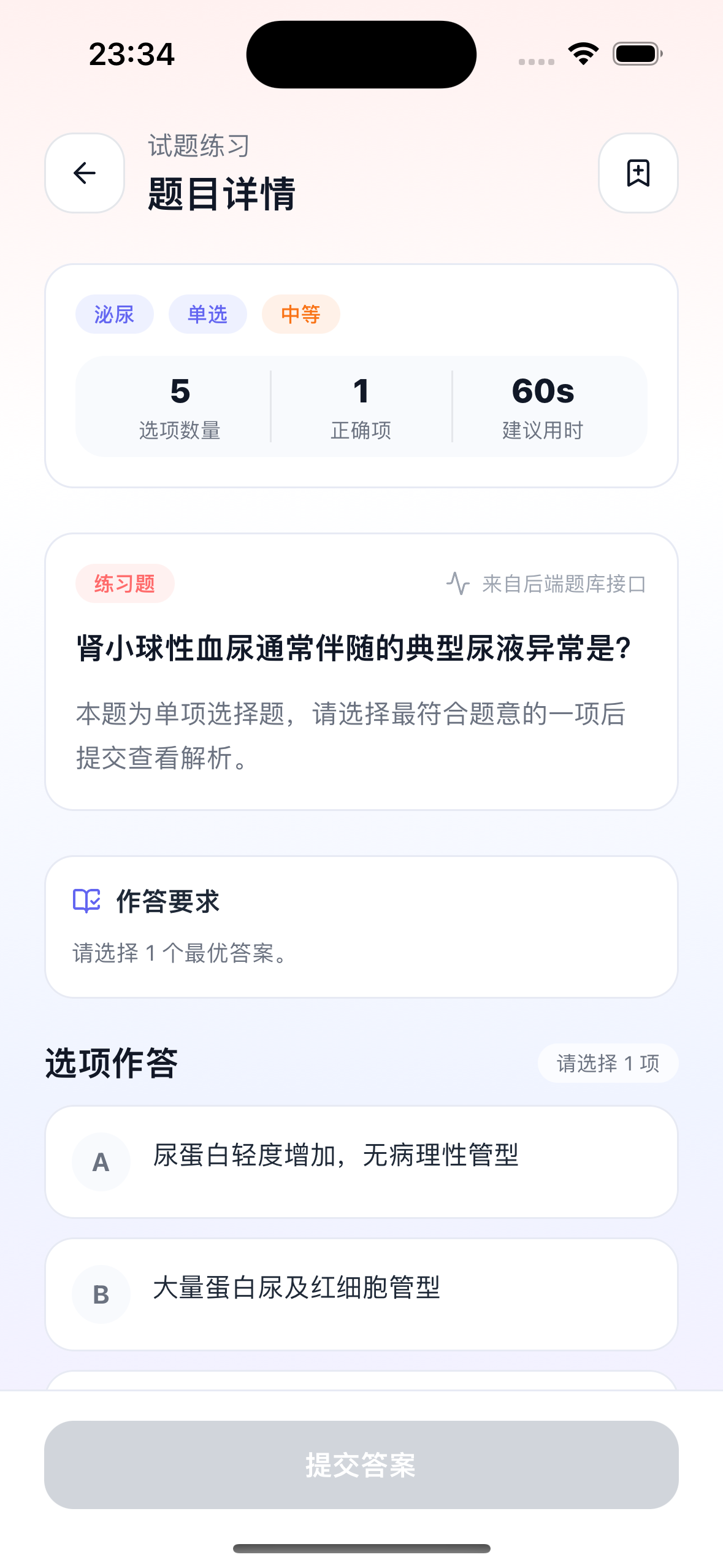Select the 泌尿 category tag
This screenshot has height=1568, width=723.
114,313
